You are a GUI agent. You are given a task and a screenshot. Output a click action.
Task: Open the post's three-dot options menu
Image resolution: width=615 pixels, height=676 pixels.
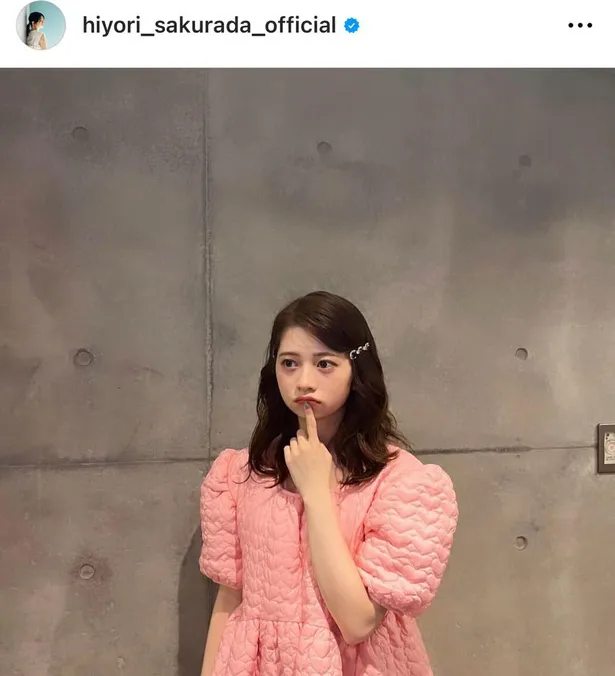(580, 26)
